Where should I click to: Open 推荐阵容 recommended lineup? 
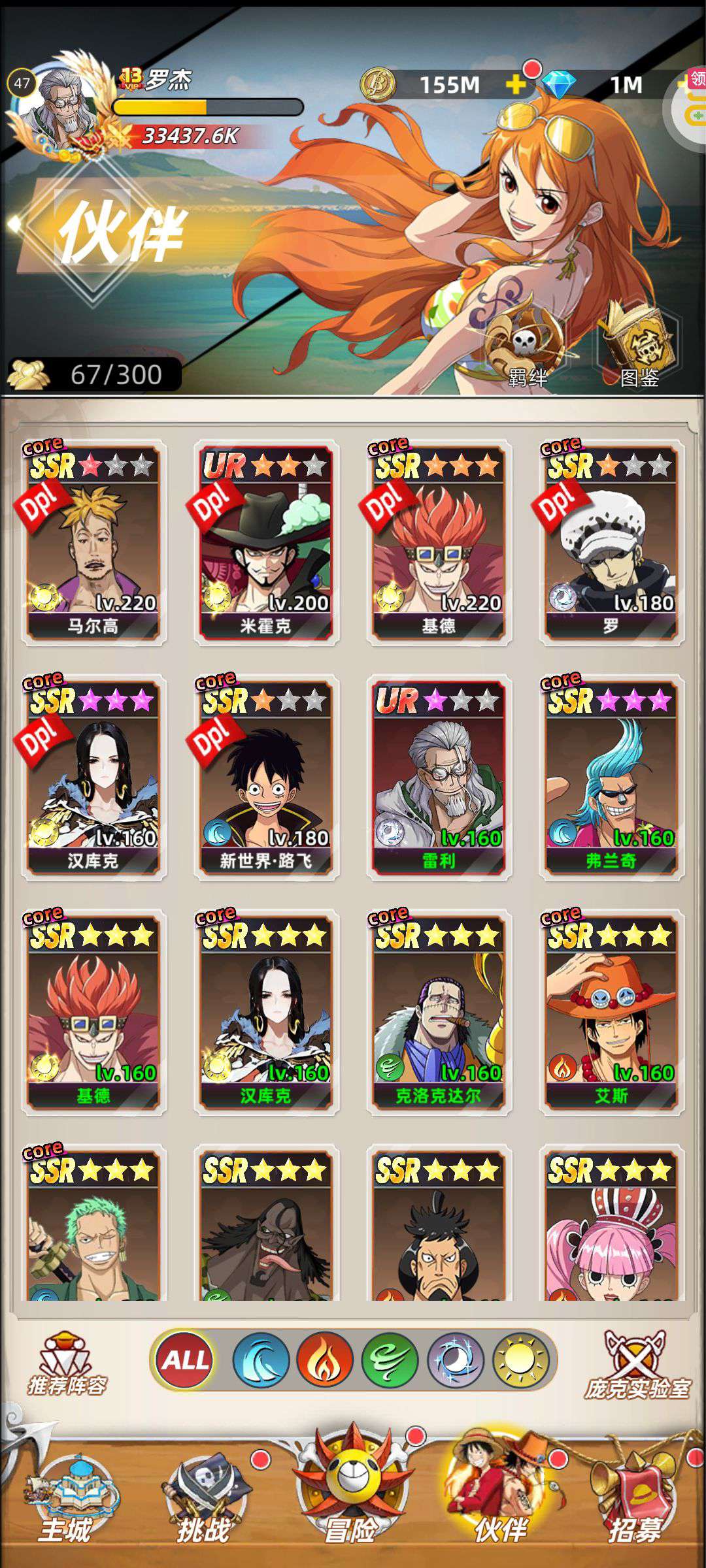tap(67, 1364)
